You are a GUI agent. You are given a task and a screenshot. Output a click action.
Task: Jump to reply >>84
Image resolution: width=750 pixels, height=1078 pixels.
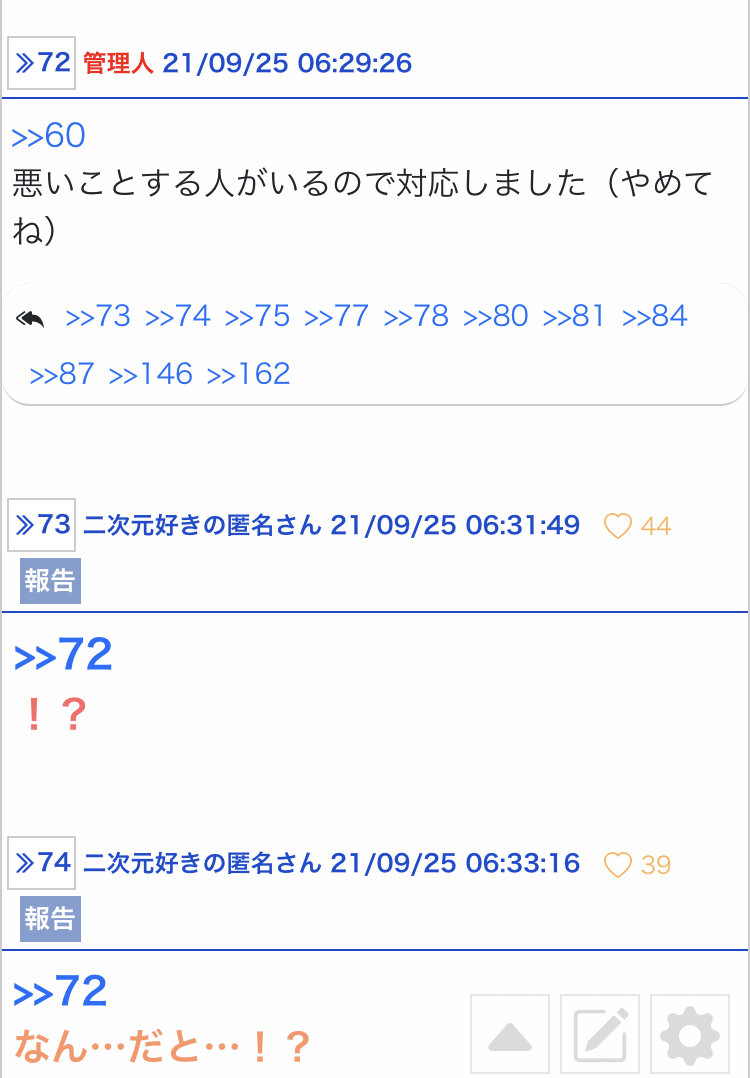[655, 317]
